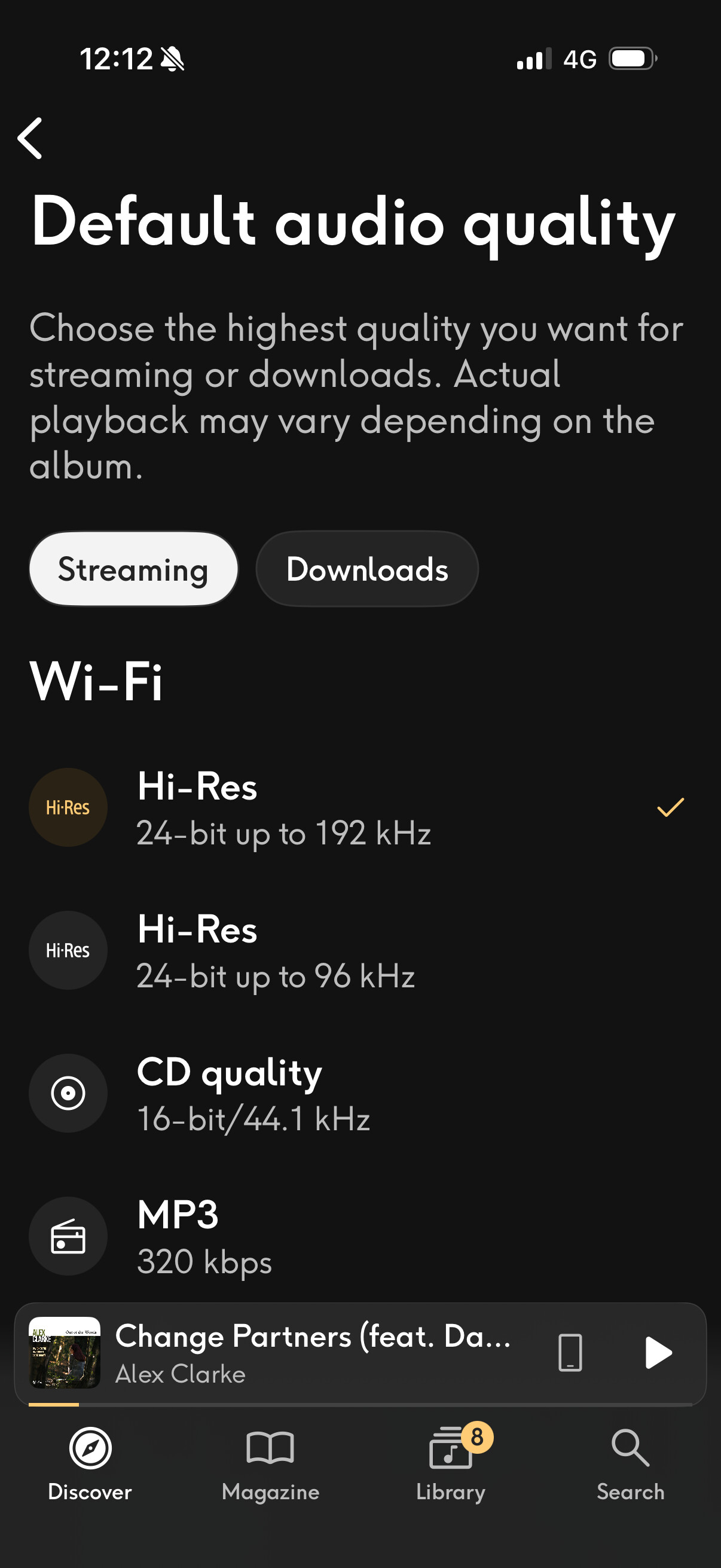Screen dimensions: 721x1568
Task: Play Change Partners by Alex Clarke
Action: 658,1353
